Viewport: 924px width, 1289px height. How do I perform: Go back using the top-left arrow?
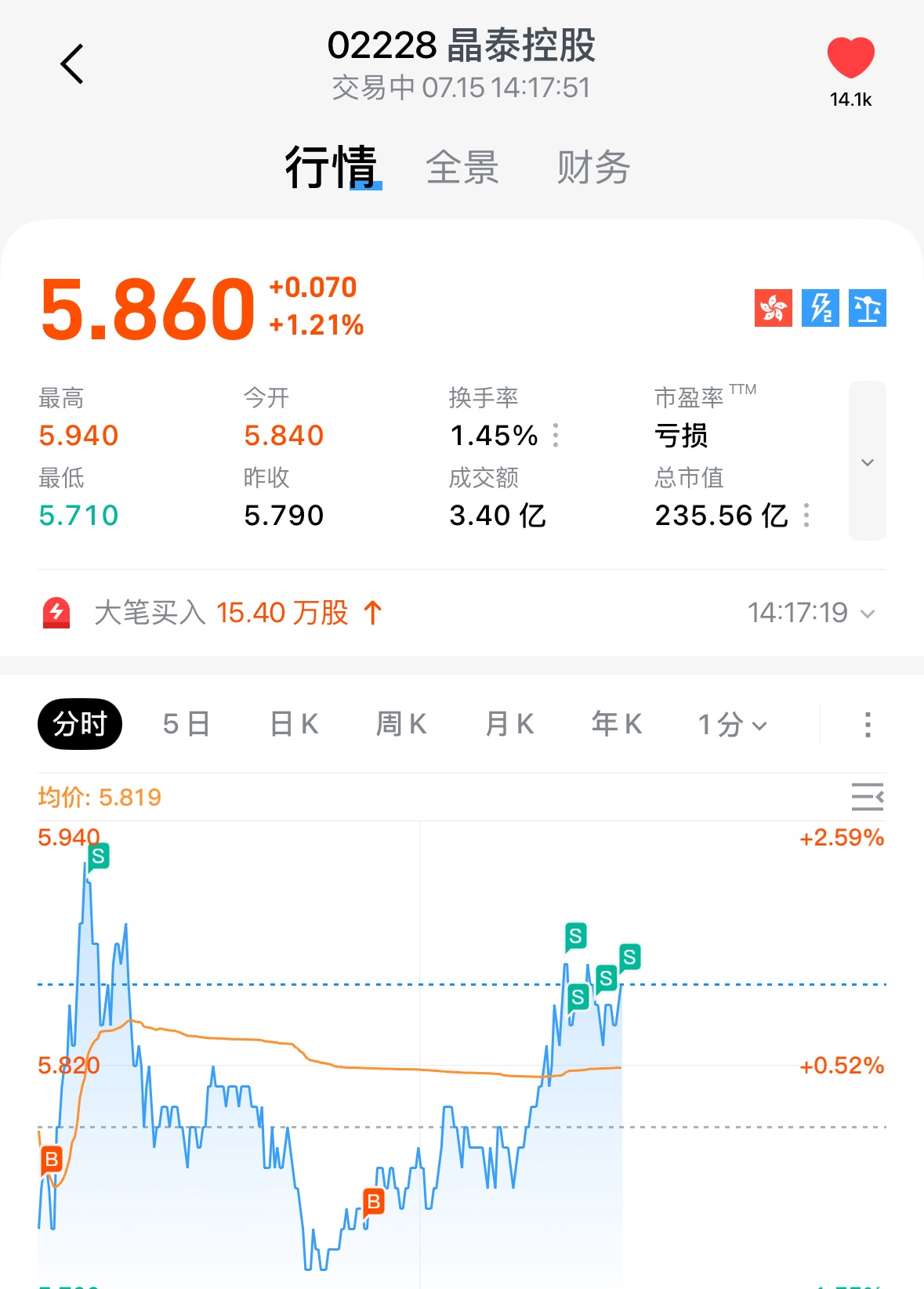click(72, 64)
